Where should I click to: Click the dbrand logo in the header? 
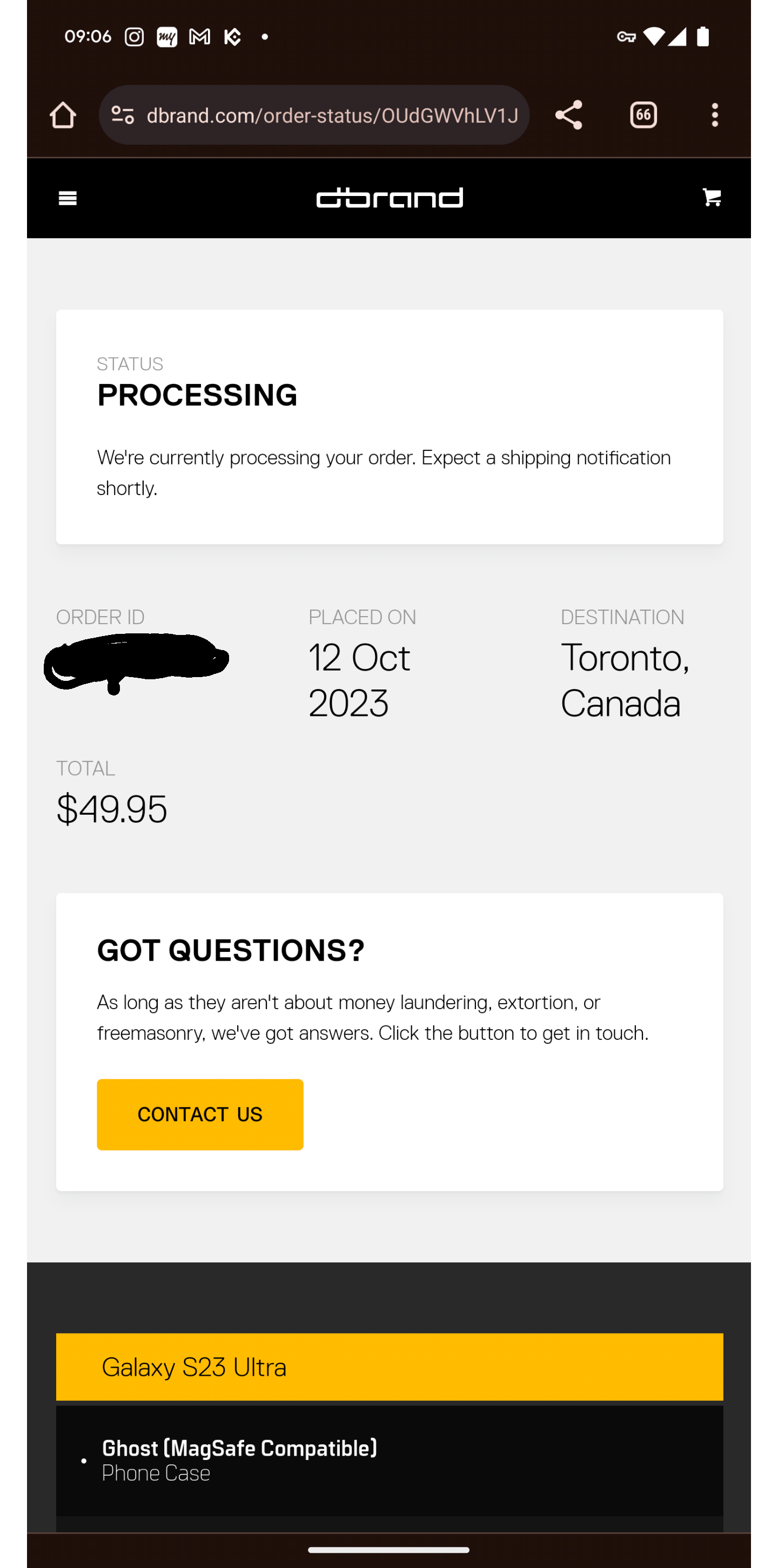coord(388,197)
